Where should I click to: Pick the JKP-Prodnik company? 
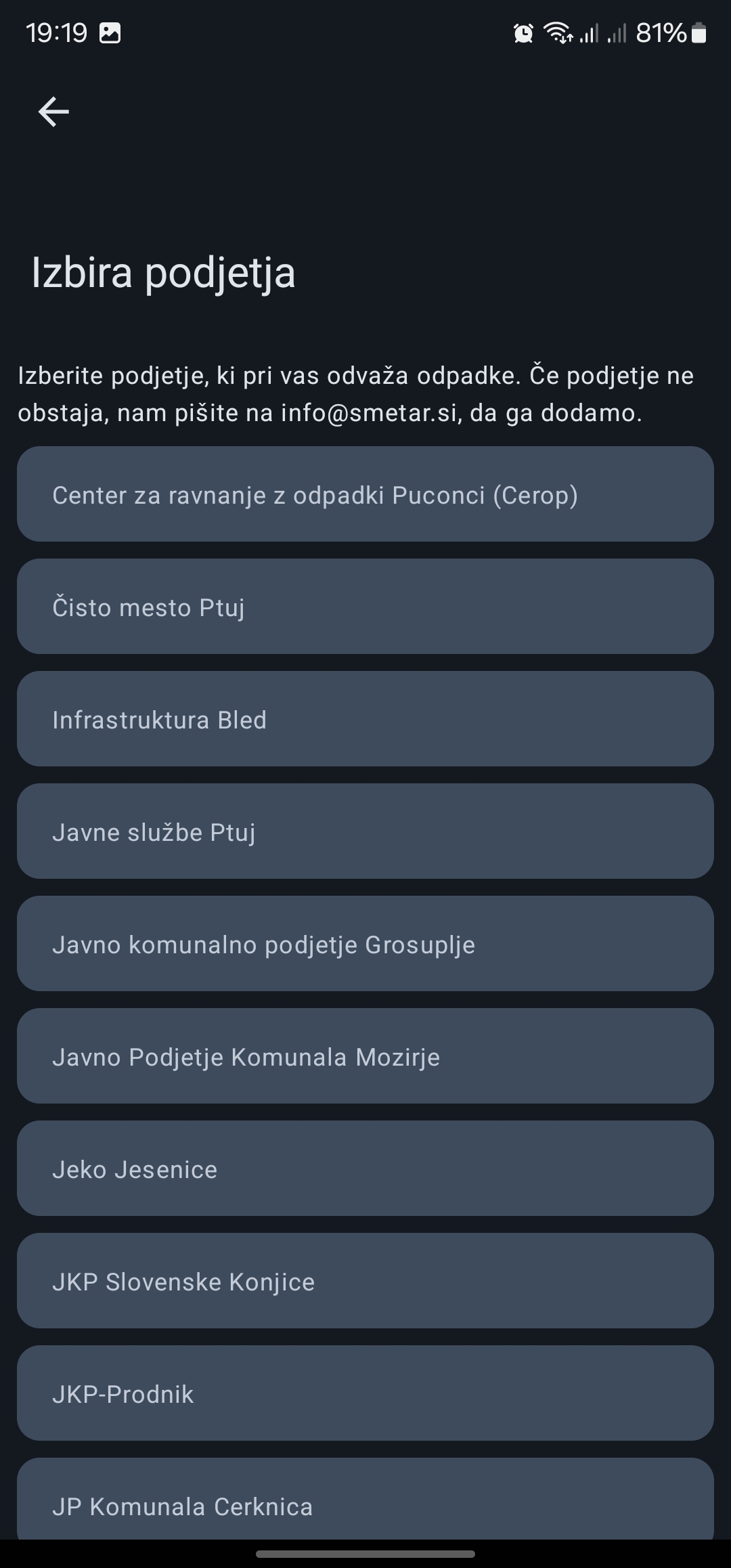click(365, 1393)
